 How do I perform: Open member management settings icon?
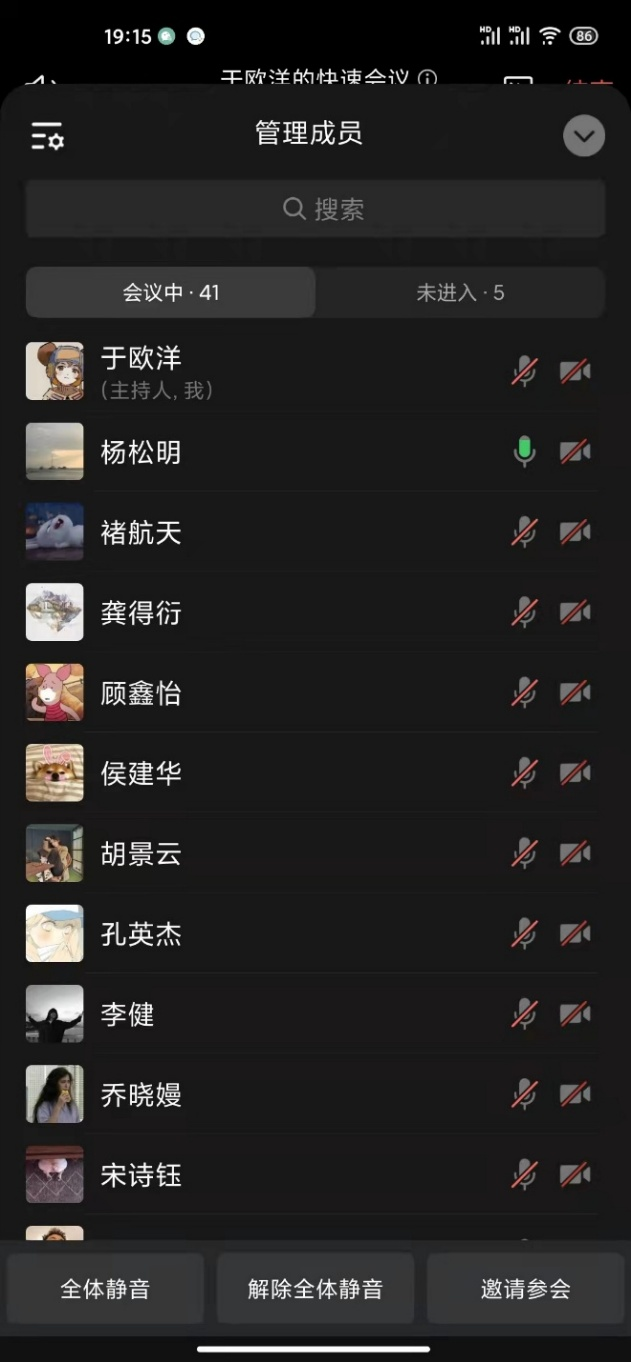(47, 136)
